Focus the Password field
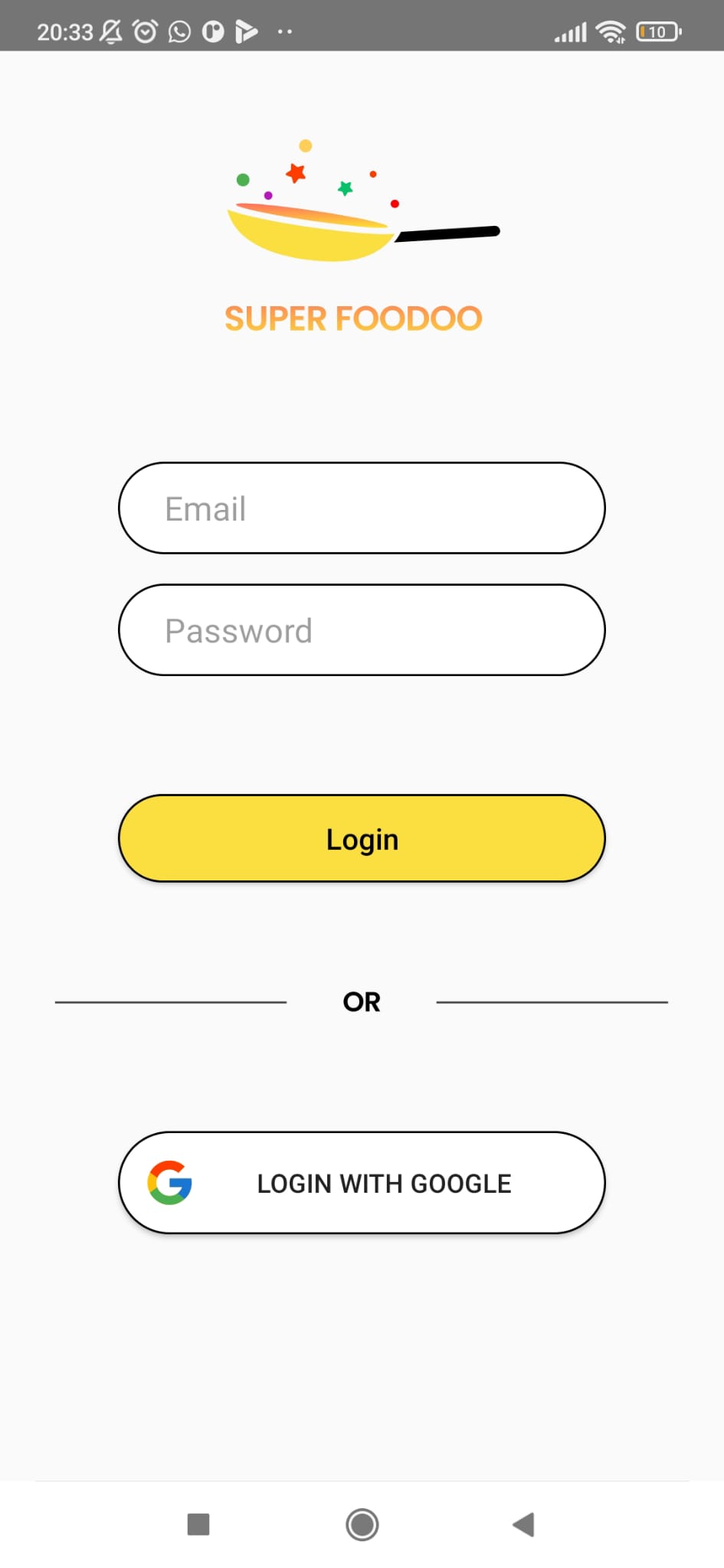Screen dimensions: 724x1568 [x=362, y=630]
